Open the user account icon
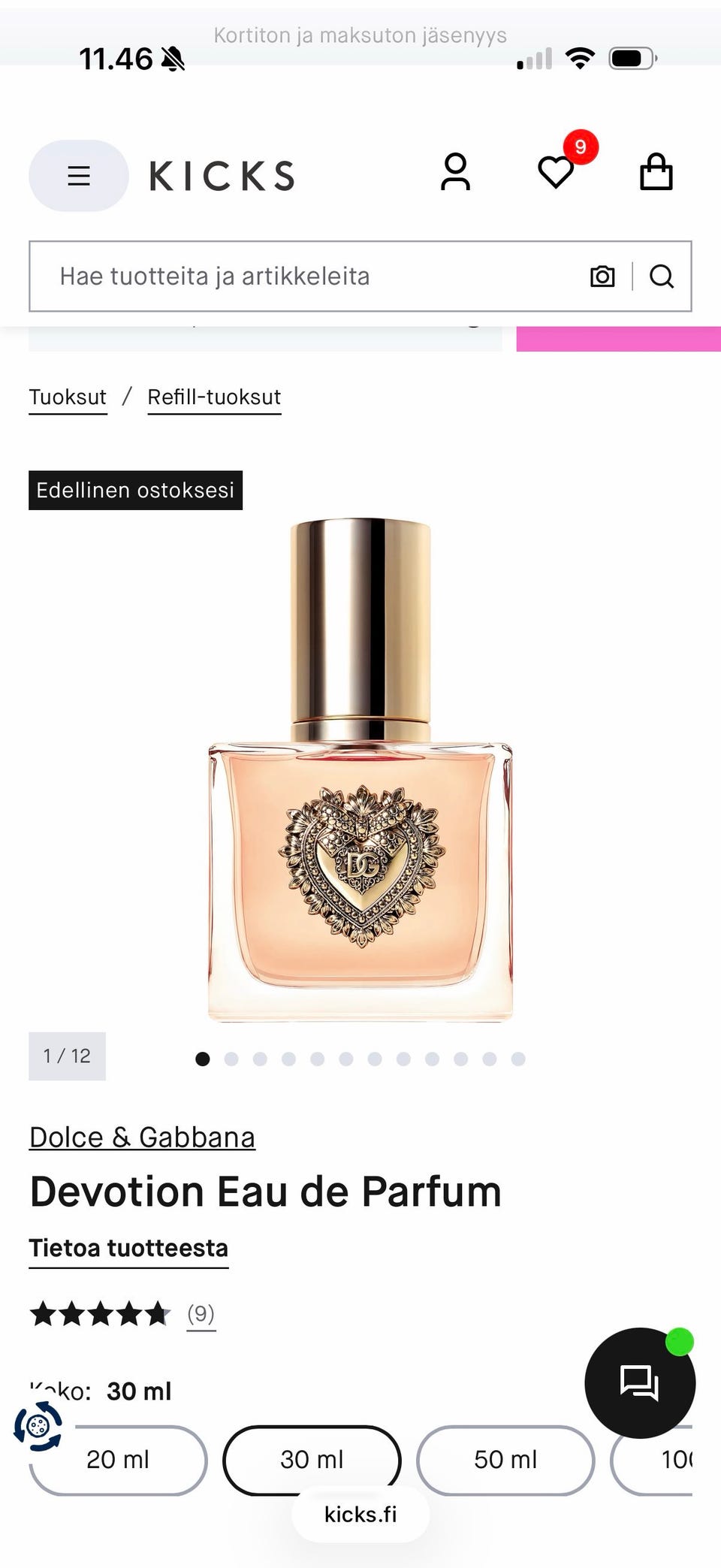 tap(455, 173)
